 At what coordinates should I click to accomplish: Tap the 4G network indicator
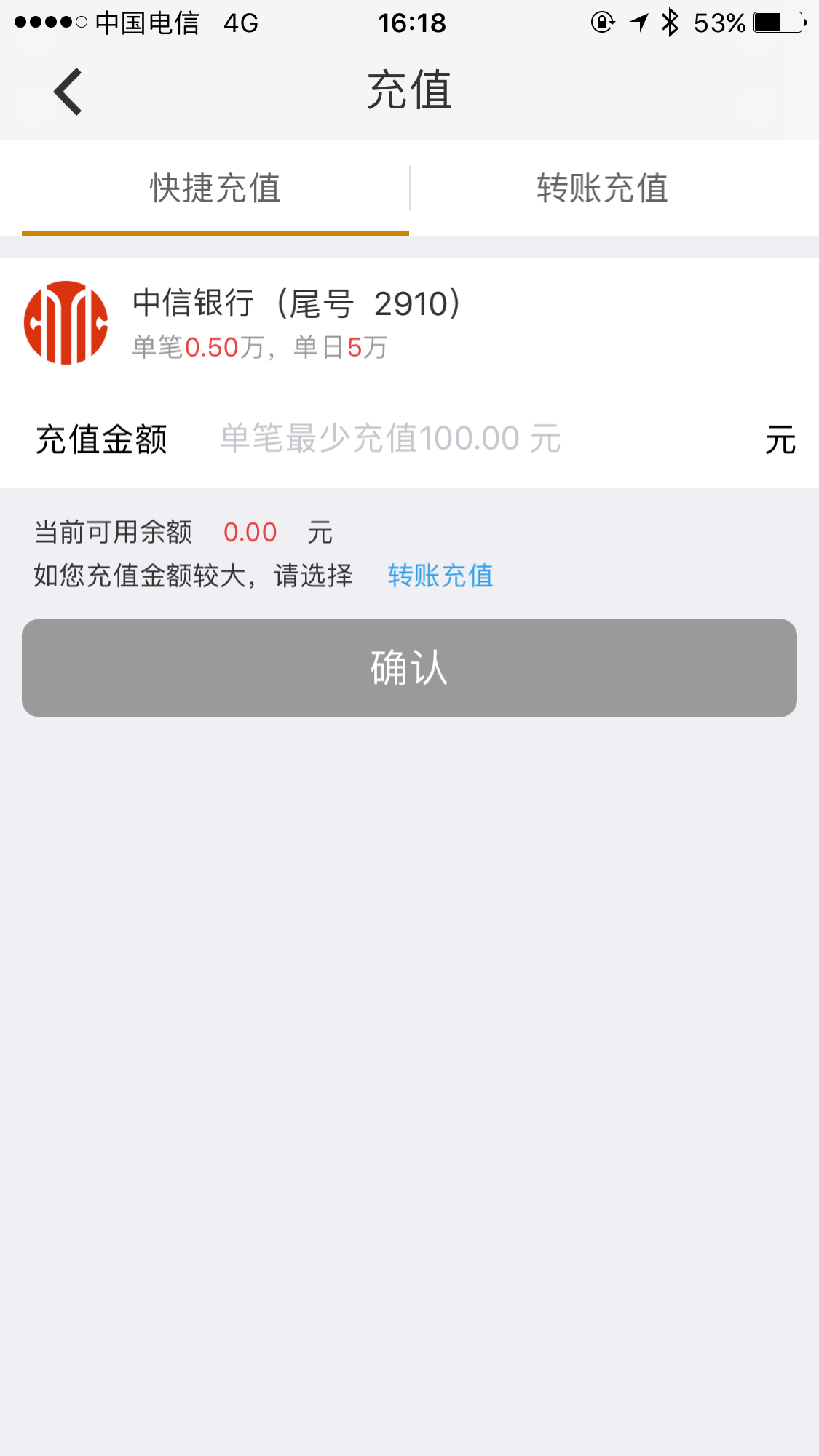240,22
